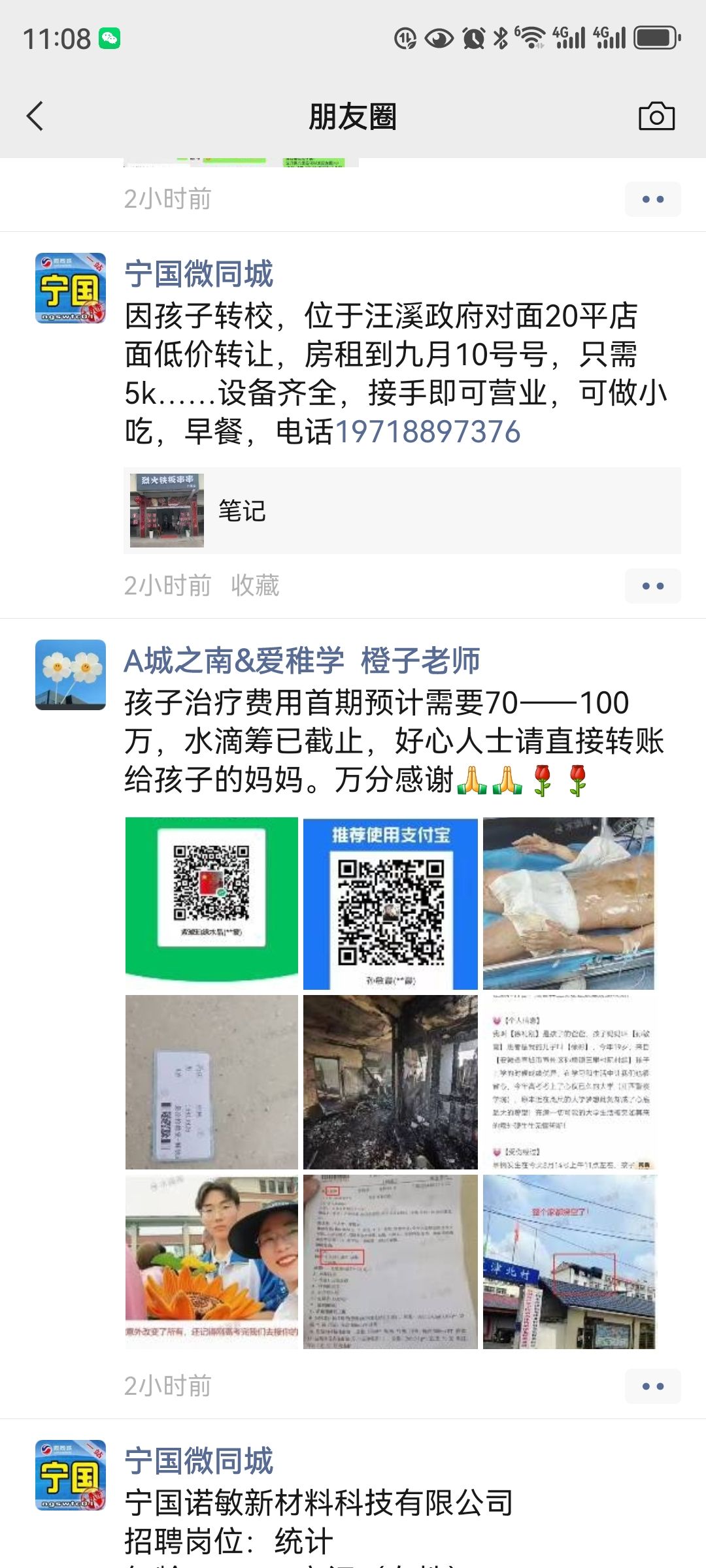Open camera to post a moment
This screenshot has width=706, height=1568.
tap(656, 117)
